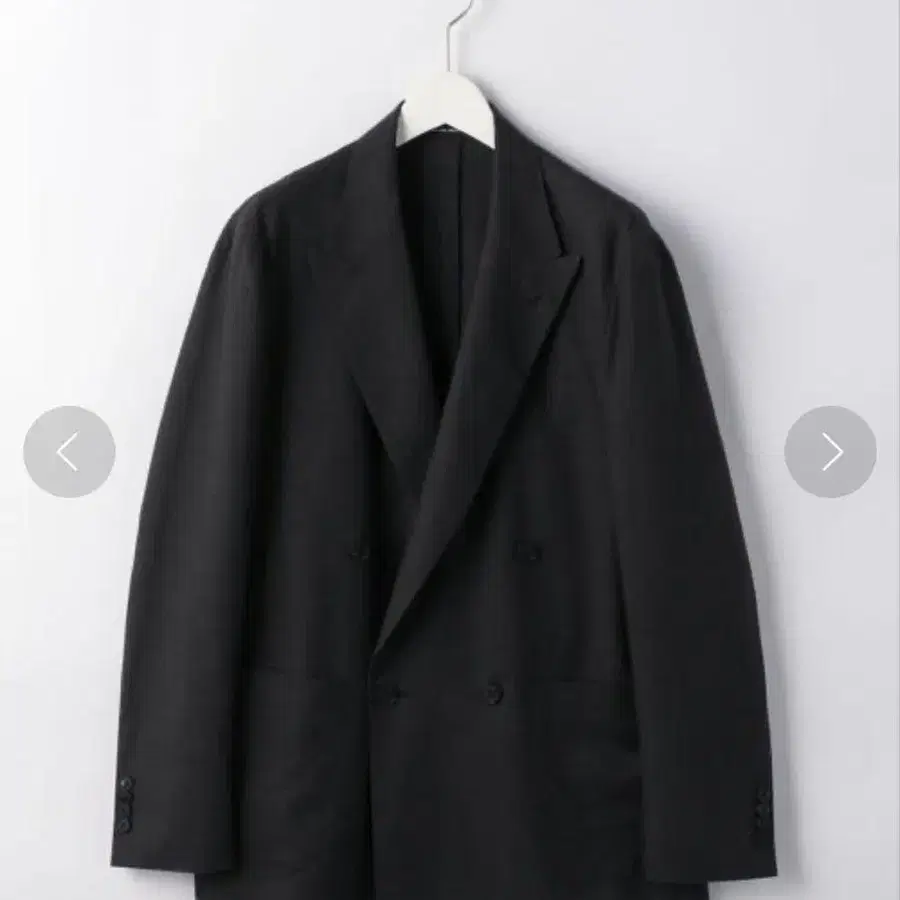Show the next product image

click(830, 452)
